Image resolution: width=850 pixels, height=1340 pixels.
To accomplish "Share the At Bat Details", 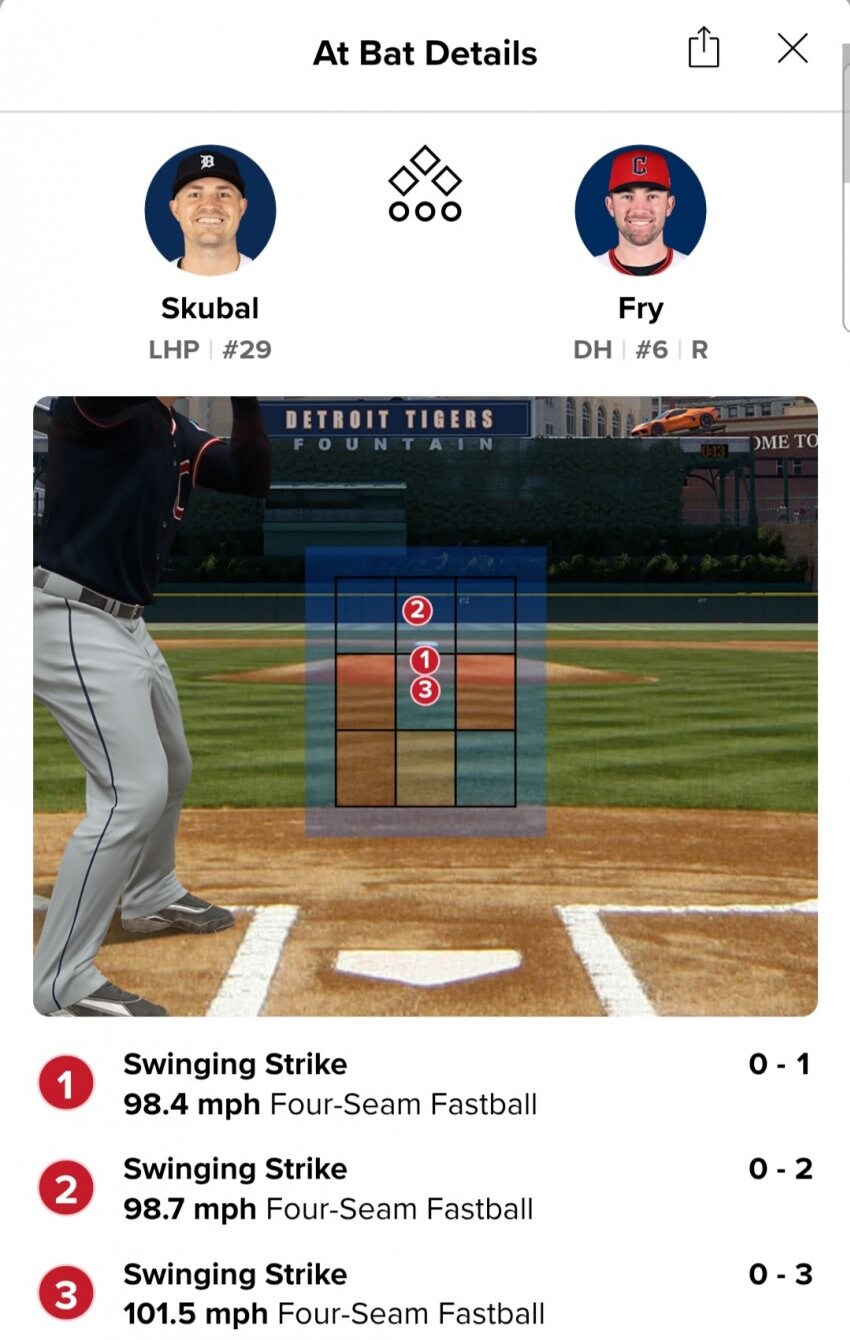I will point(703,48).
